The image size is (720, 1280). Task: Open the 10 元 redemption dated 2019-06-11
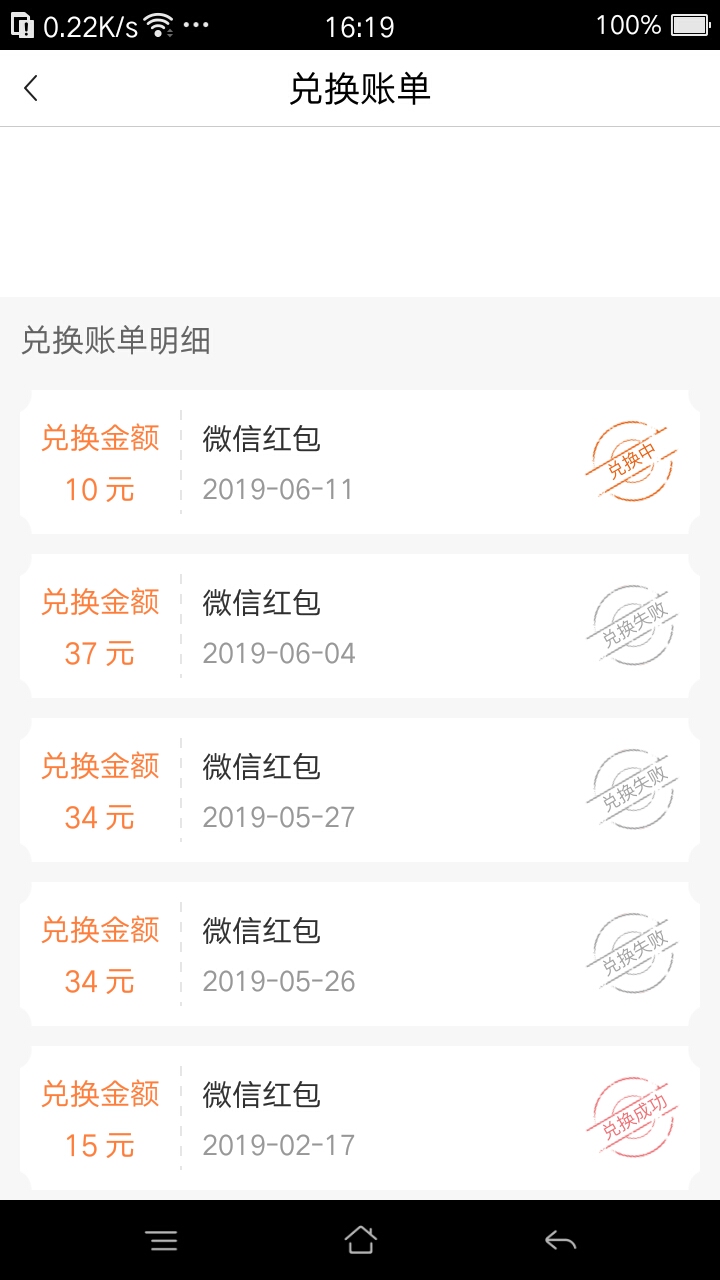(360, 463)
